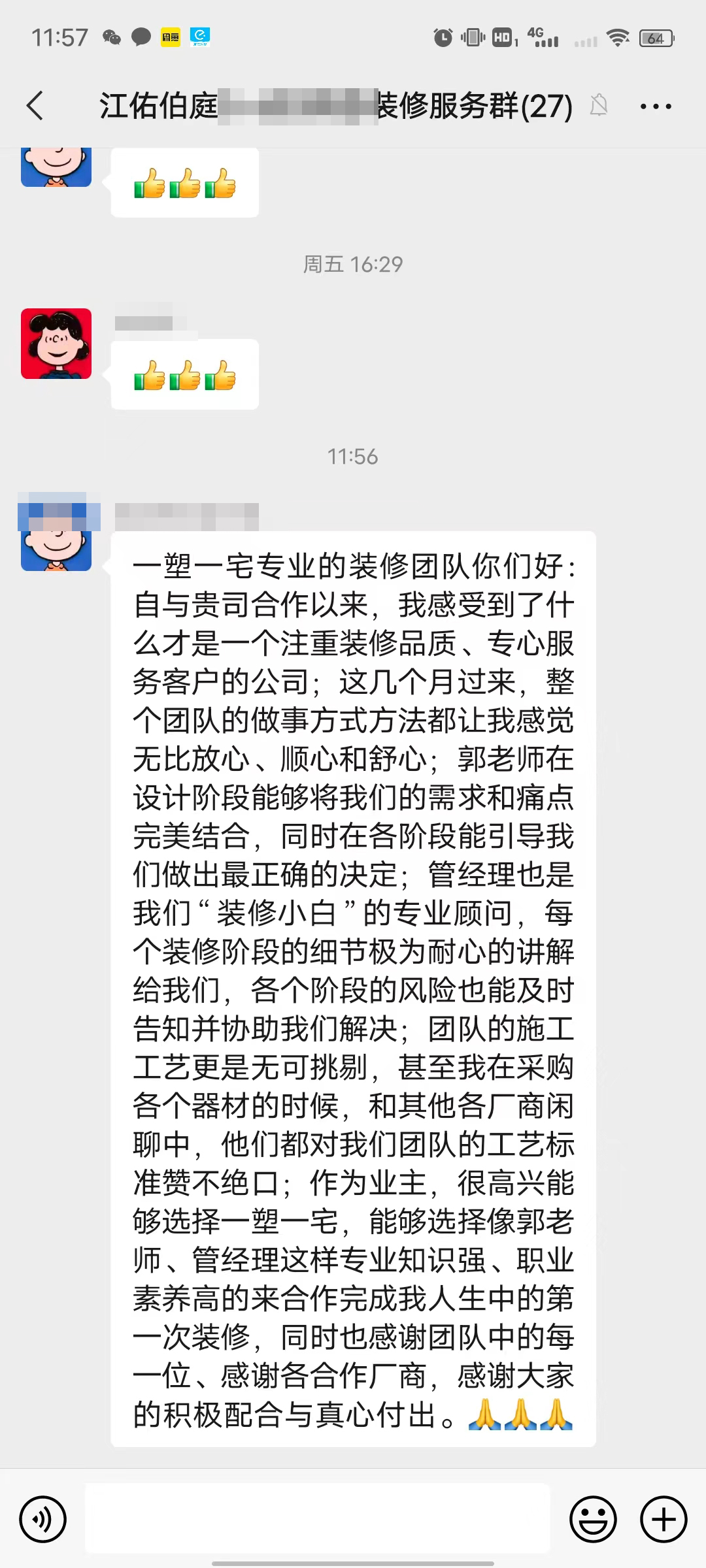Open the plus attachment menu
The image size is (706, 1568).
pyautogui.click(x=663, y=1520)
